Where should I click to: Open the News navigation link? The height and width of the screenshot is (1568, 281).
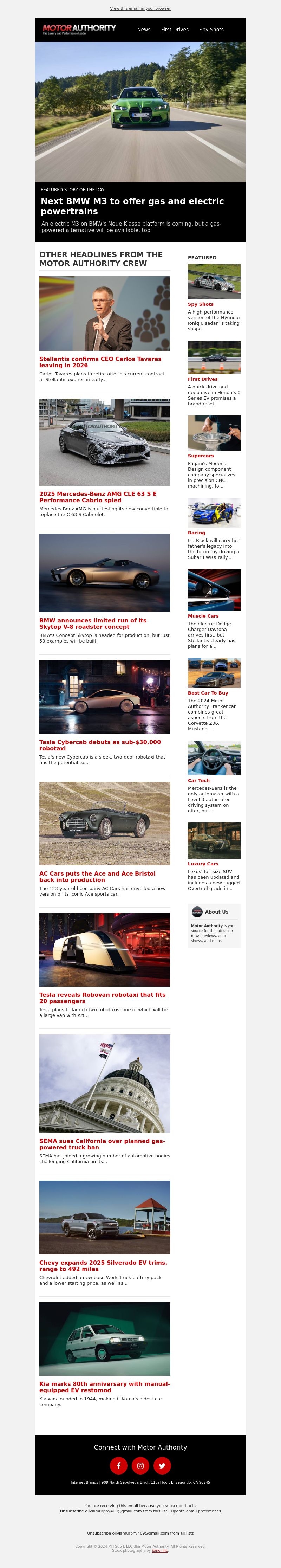(x=144, y=30)
